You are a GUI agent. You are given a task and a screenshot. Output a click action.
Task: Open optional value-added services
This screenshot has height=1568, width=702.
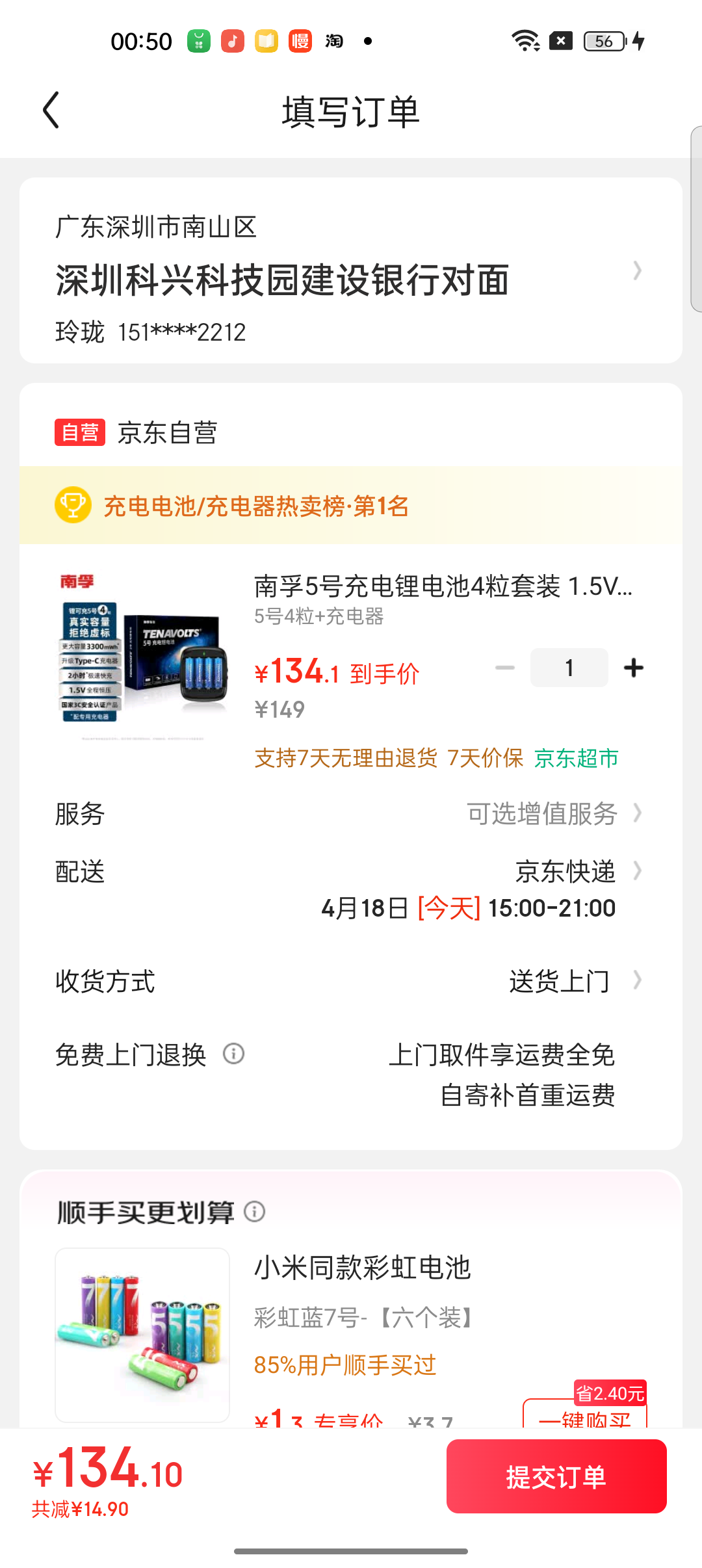tap(552, 813)
